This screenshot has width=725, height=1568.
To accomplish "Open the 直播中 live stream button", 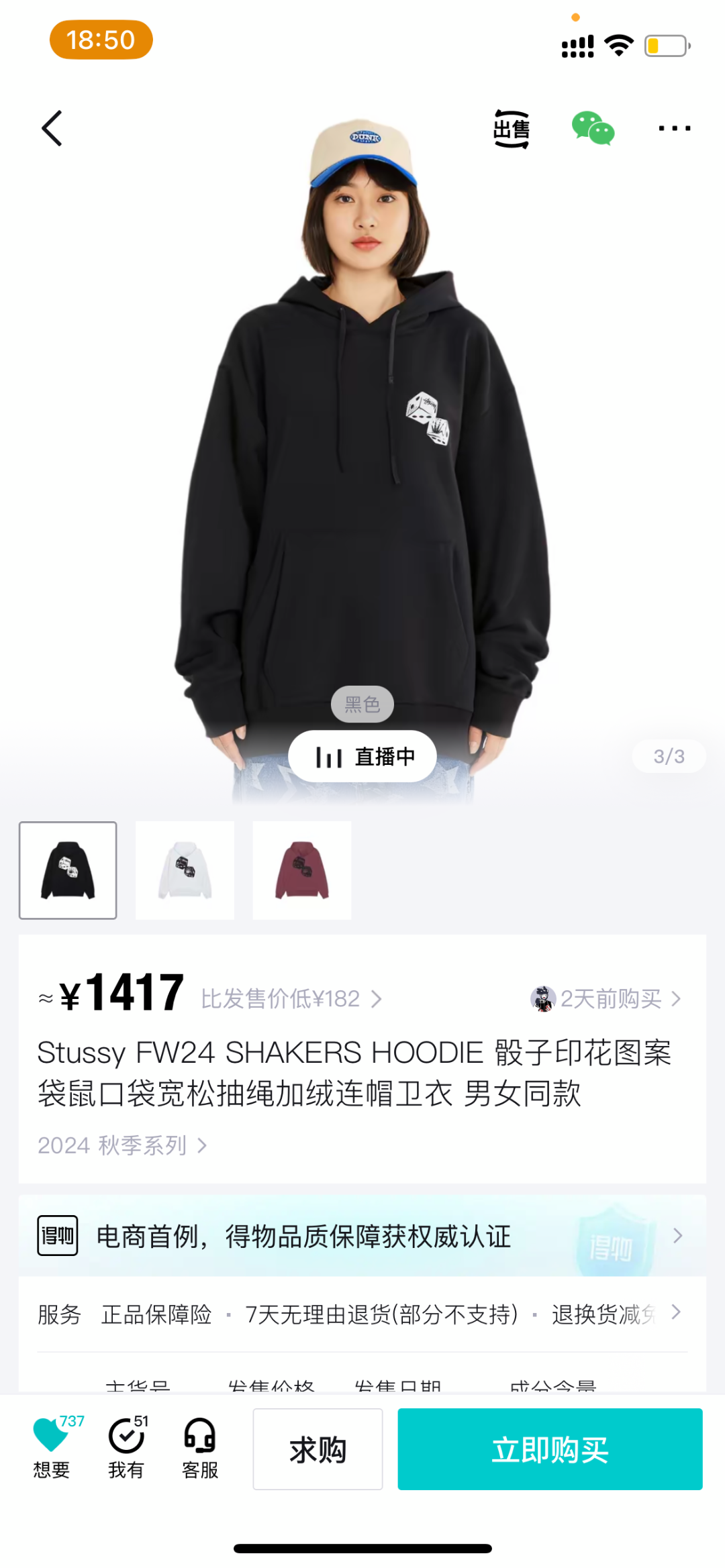I will (362, 756).
